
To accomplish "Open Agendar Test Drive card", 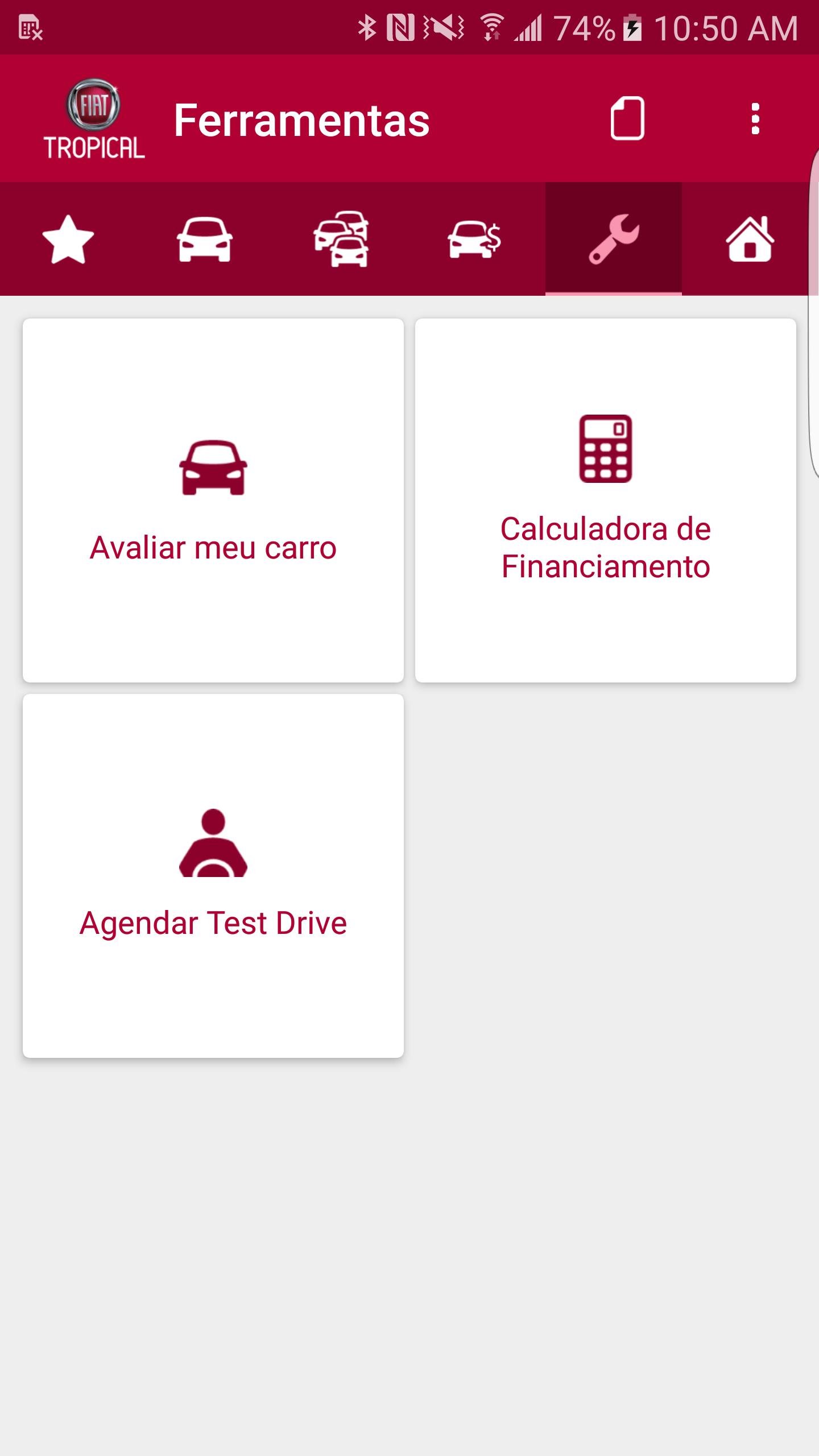I will [213, 876].
